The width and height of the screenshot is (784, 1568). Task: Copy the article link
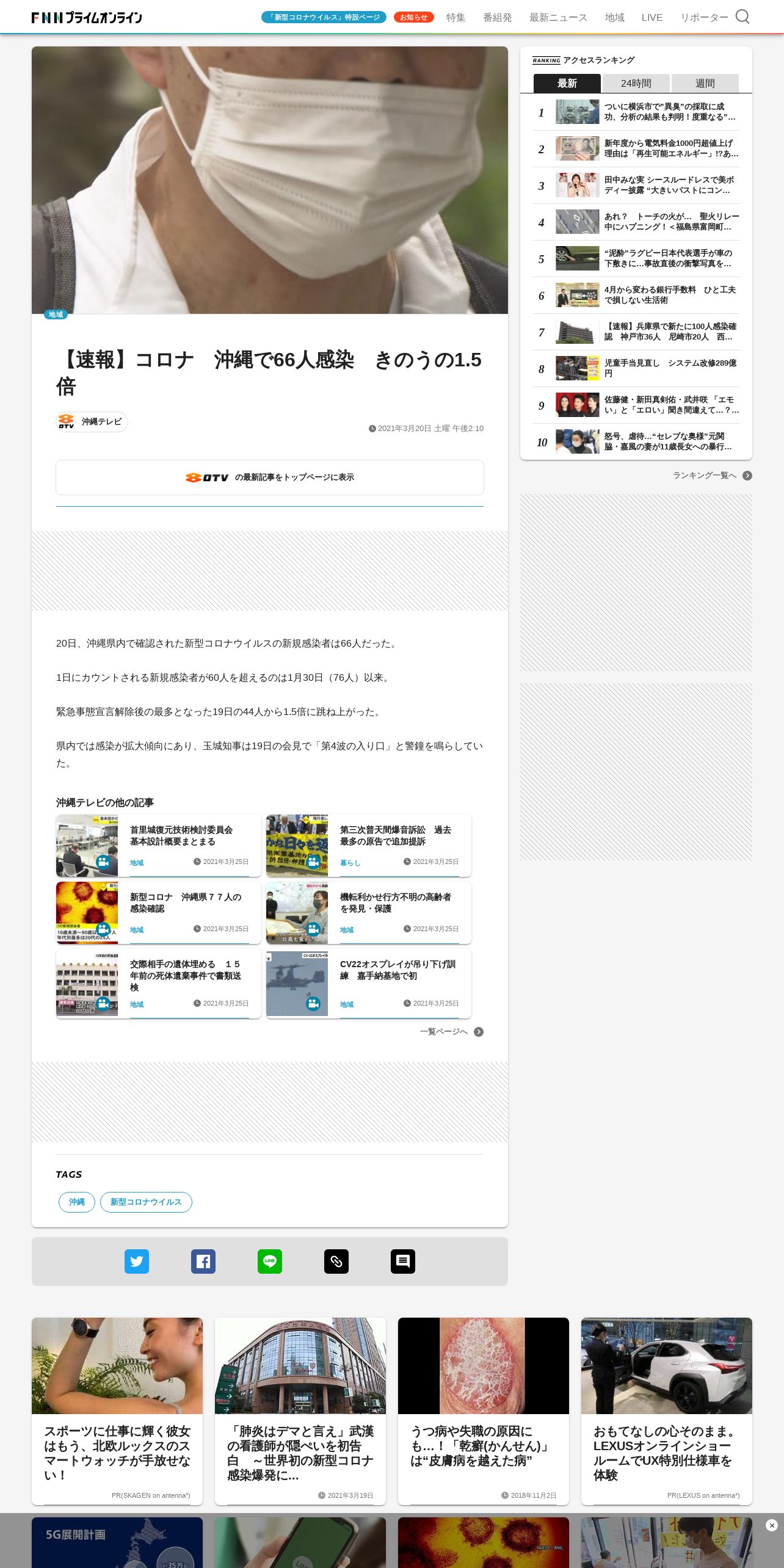(x=336, y=1261)
